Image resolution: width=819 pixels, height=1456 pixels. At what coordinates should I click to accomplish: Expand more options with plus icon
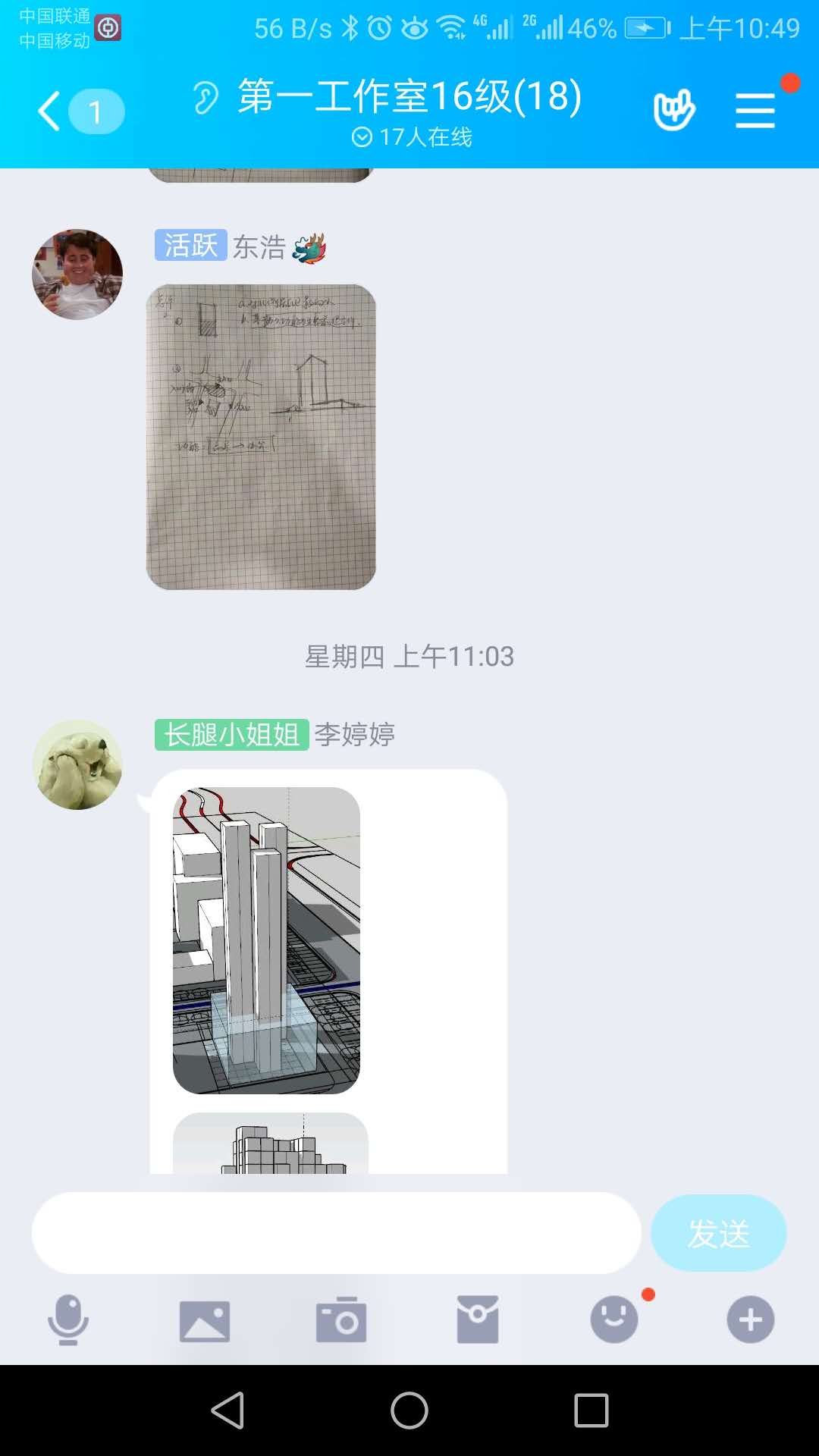(x=750, y=1320)
